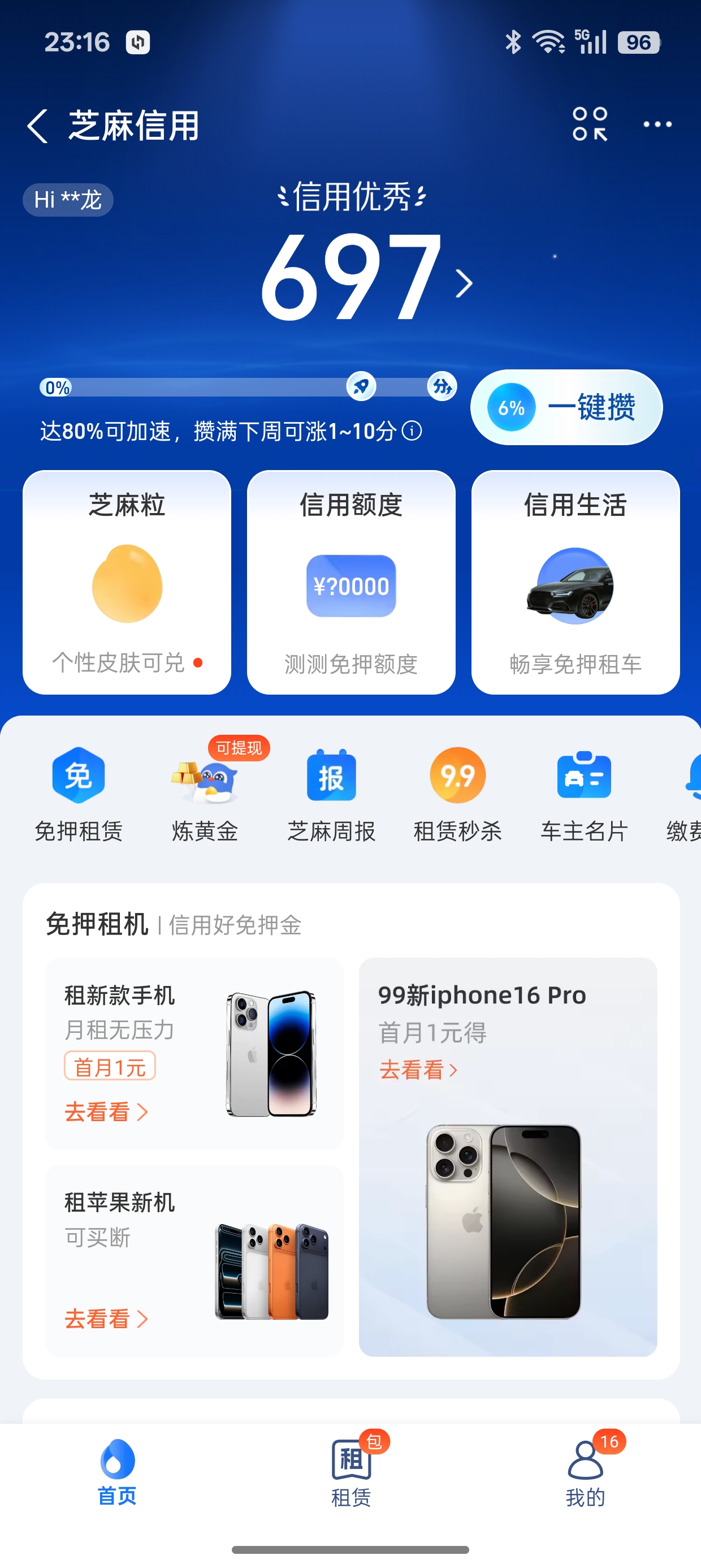This screenshot has width=701, height=1568.
Task: View the 99新iphone16 Pro offer
Action: tap(508, 1157)
